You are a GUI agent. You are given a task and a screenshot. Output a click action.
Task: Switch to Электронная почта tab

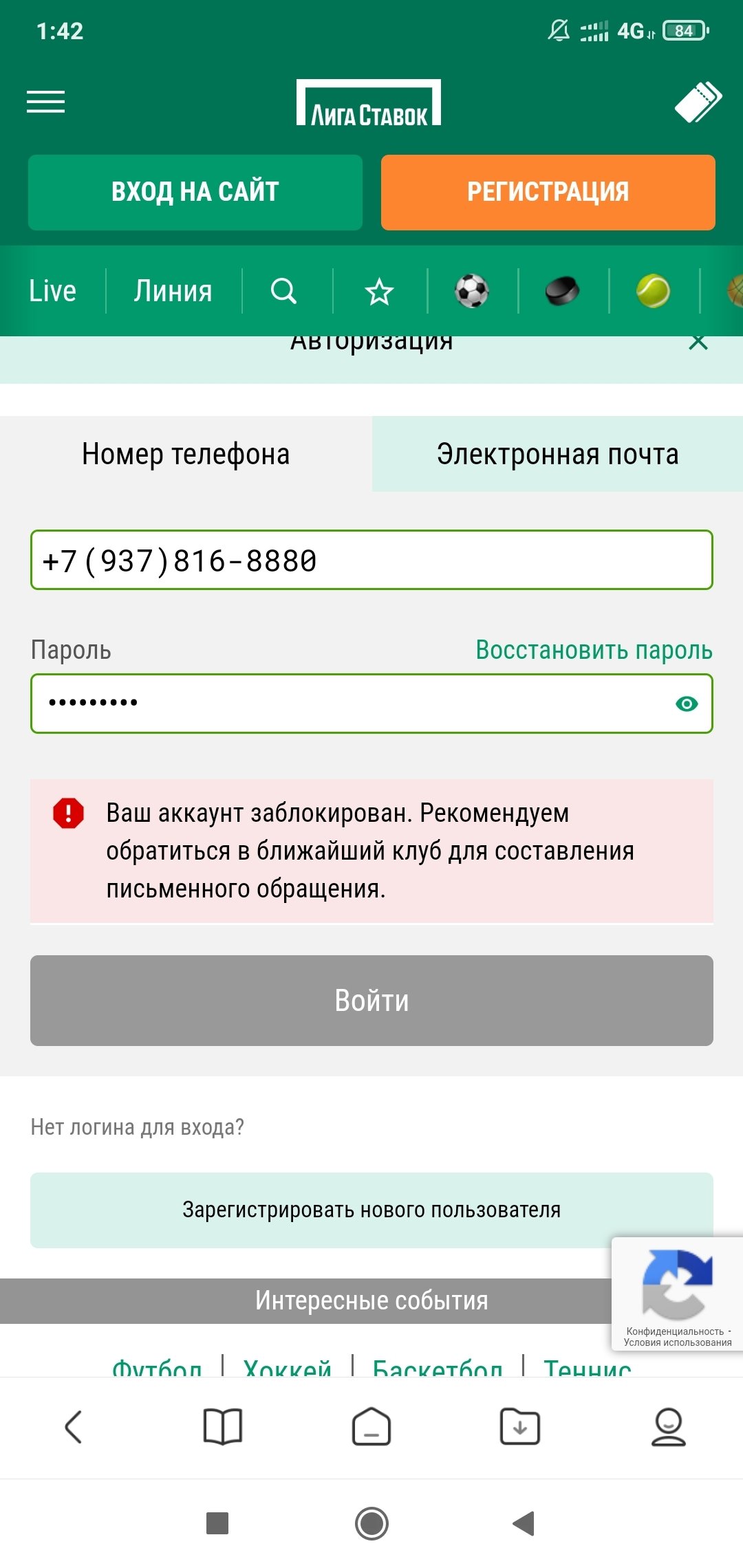pos(557,454)
